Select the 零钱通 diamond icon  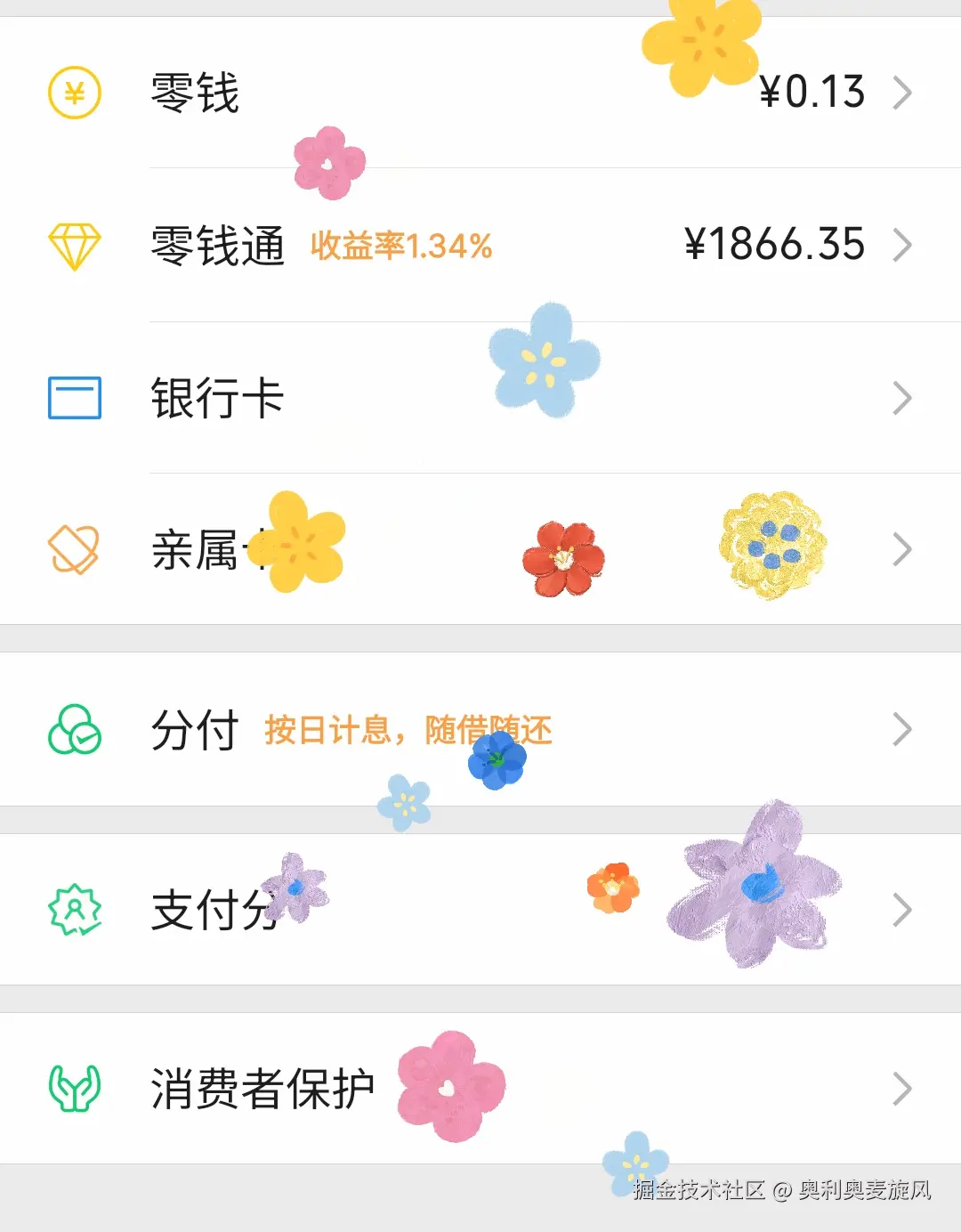75,245
